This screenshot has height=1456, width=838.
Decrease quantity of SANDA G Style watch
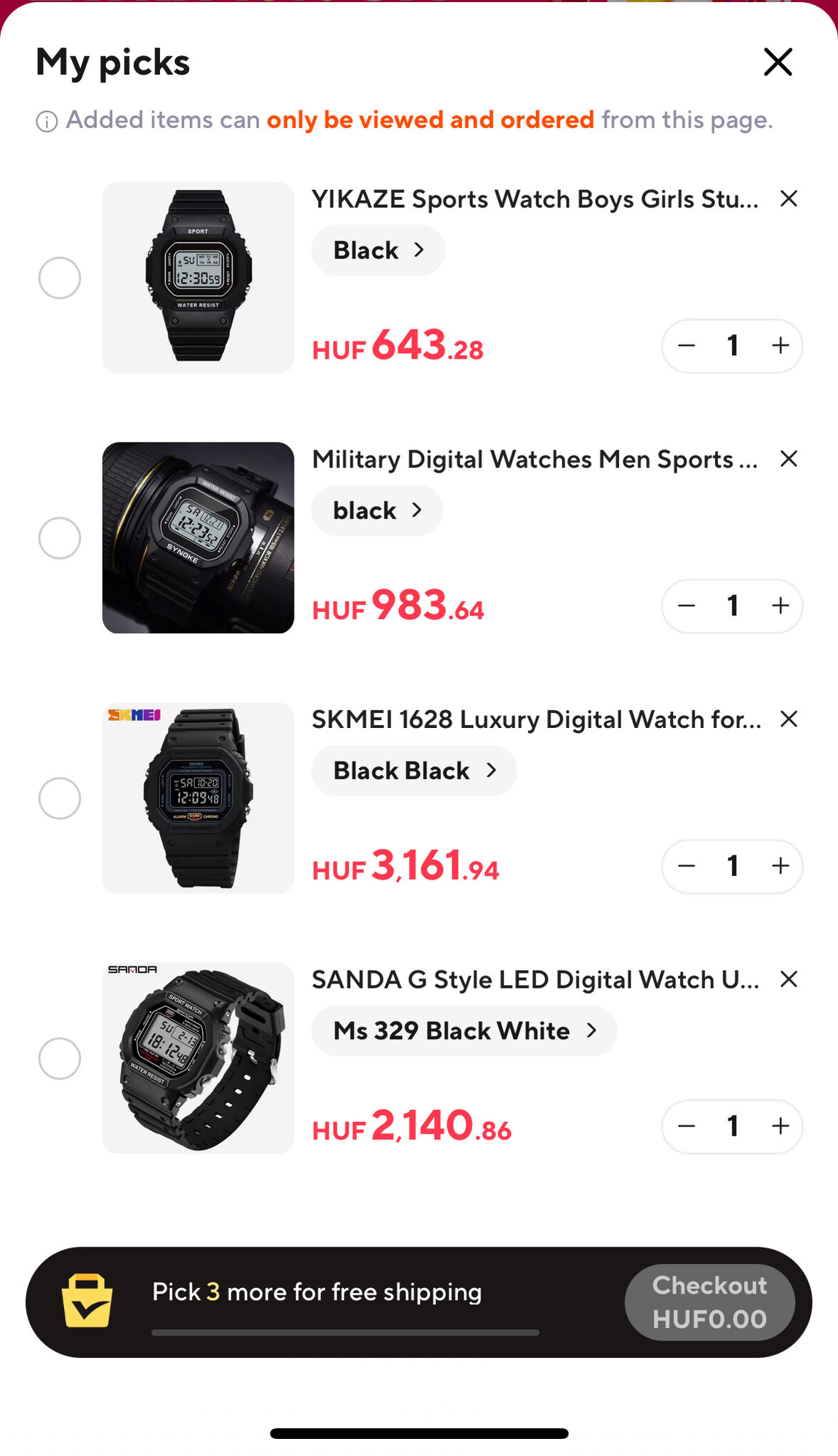[x=686, y=1126]
